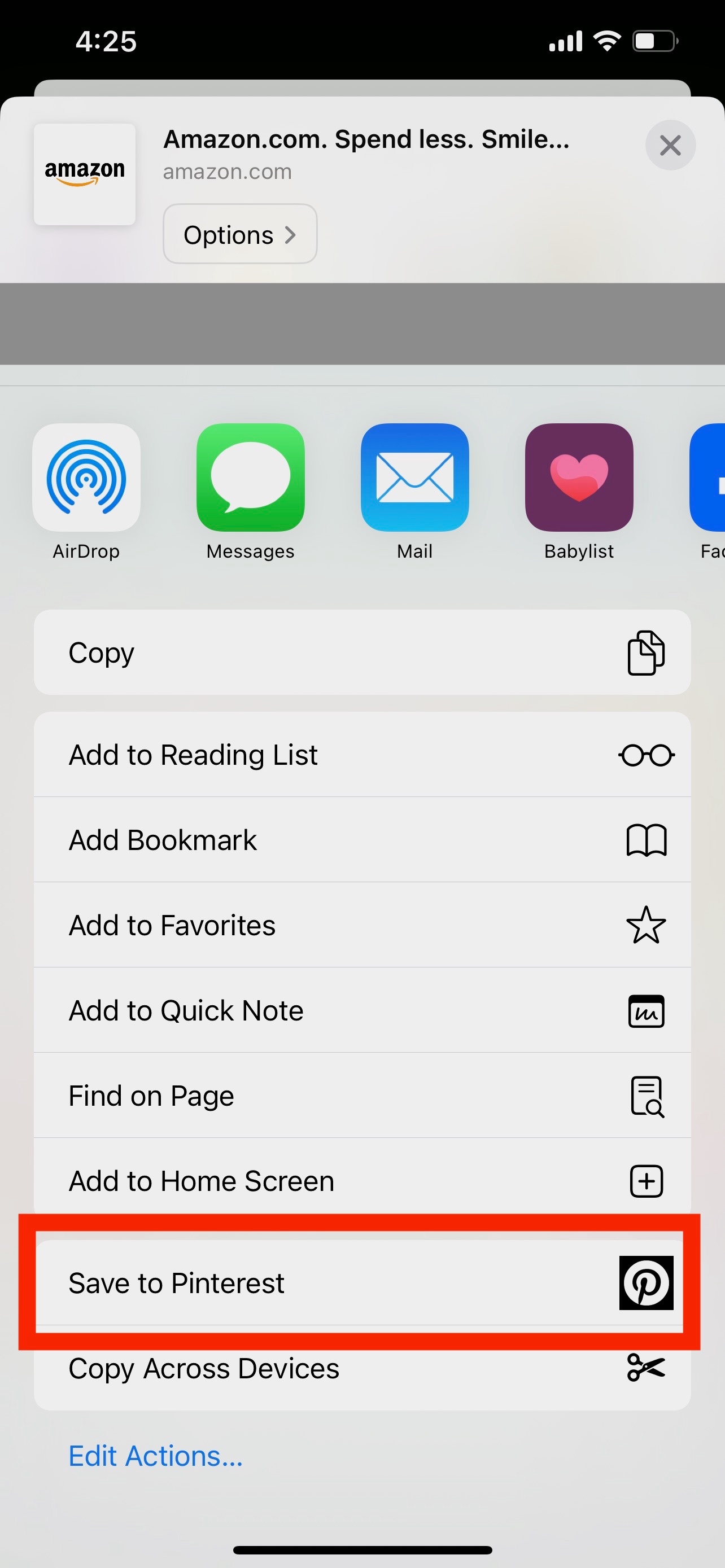The image size is (725, 1568).
Task: Send the link with Mail
Action: point(414,478)
